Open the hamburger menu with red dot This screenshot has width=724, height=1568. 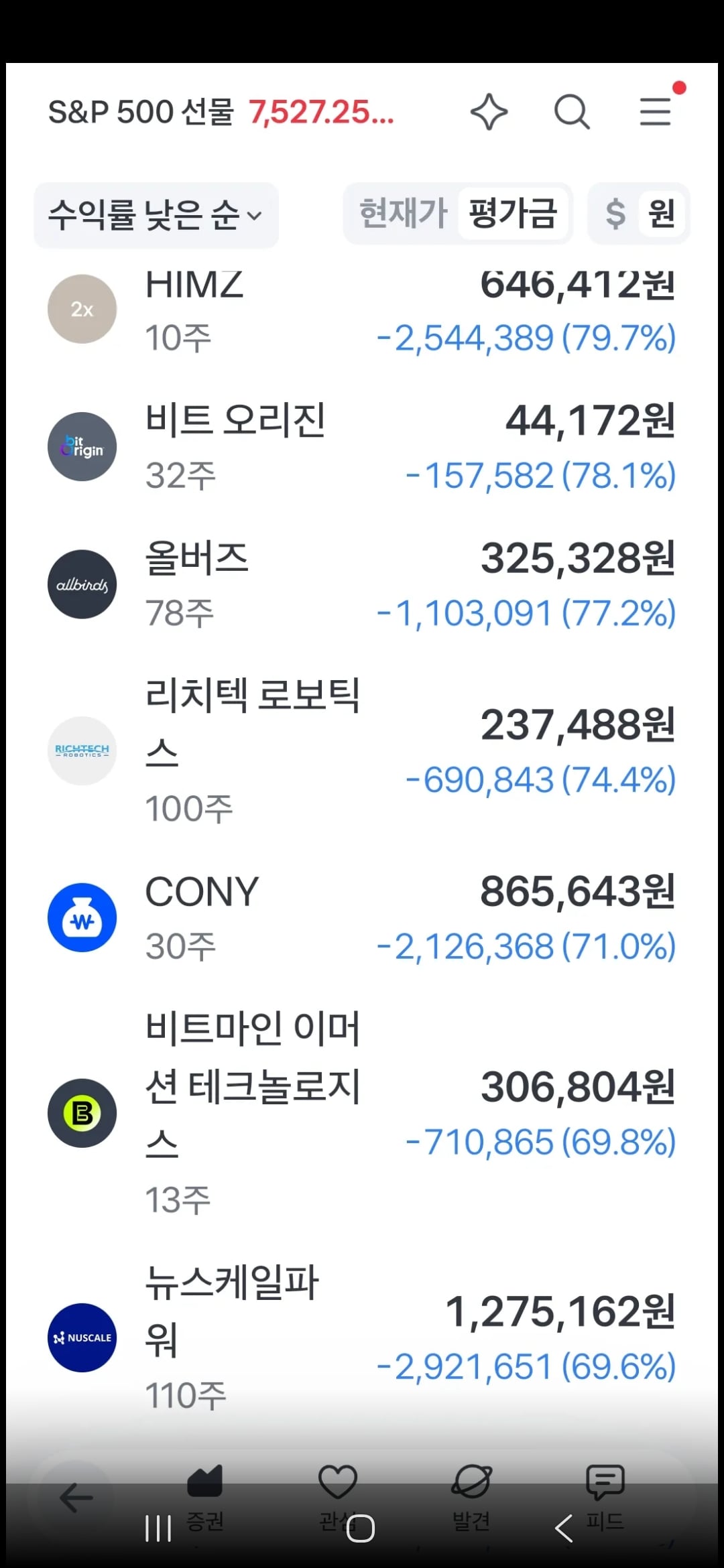coord(656,112)
